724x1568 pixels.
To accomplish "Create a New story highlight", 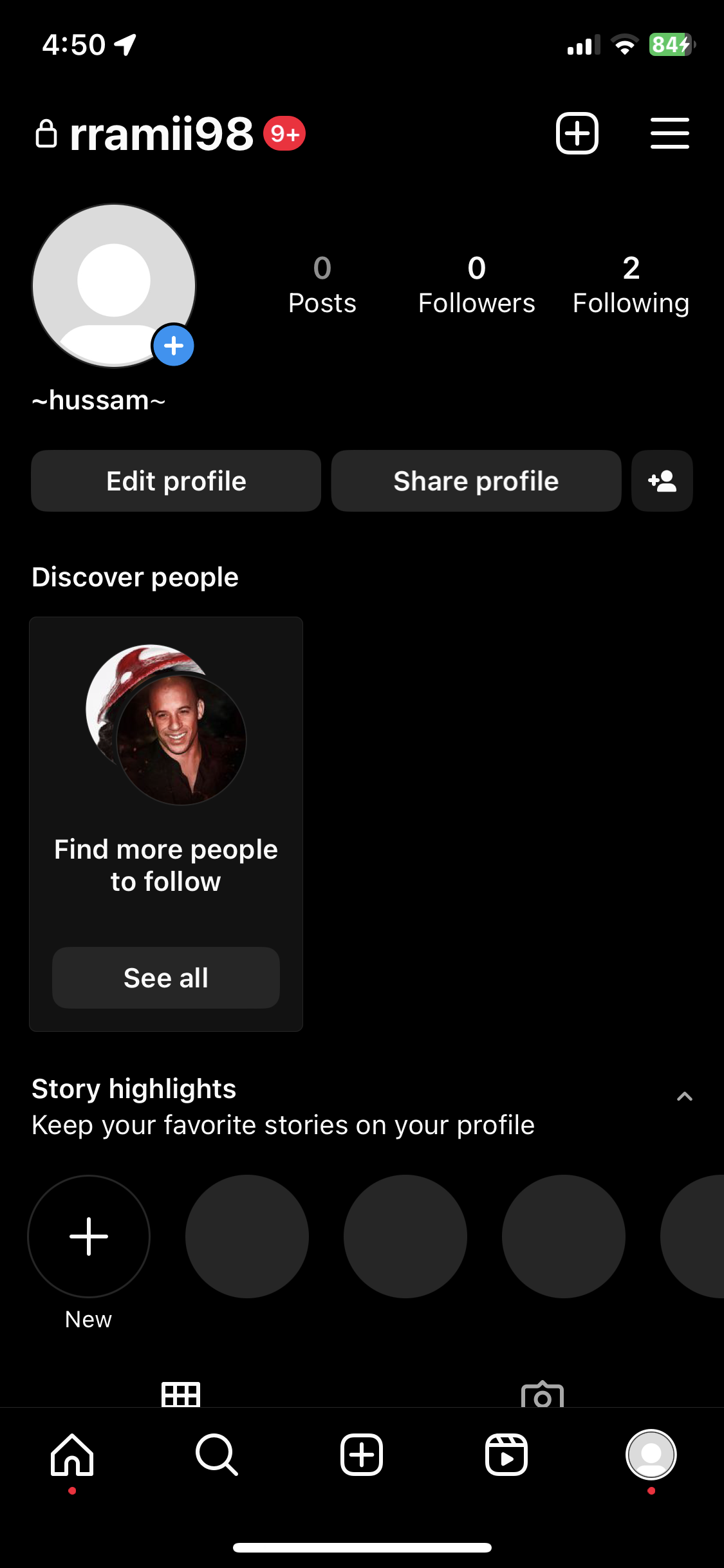I will 89,1237.
